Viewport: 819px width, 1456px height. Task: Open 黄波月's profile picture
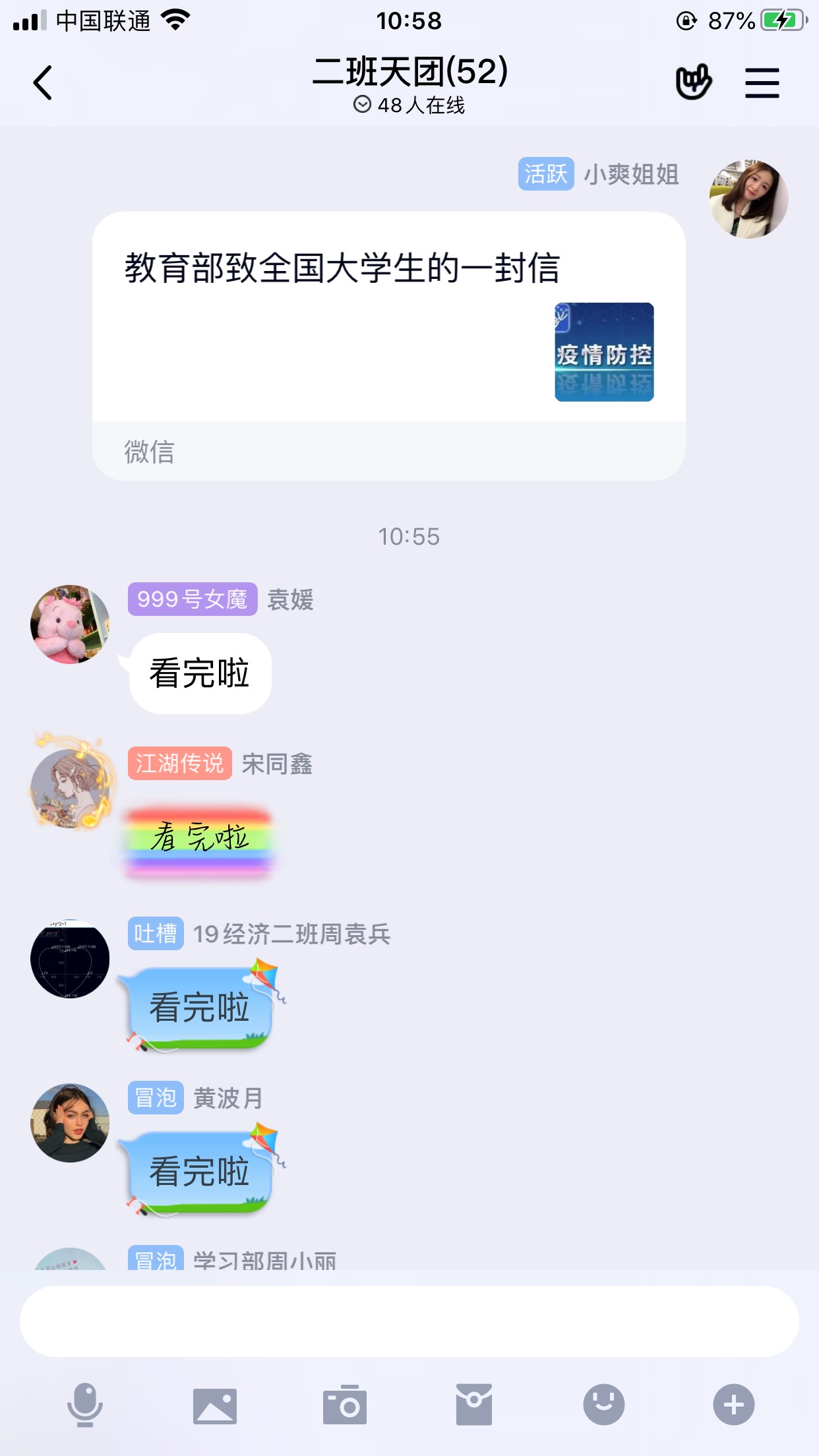[x=70, y=1122]
